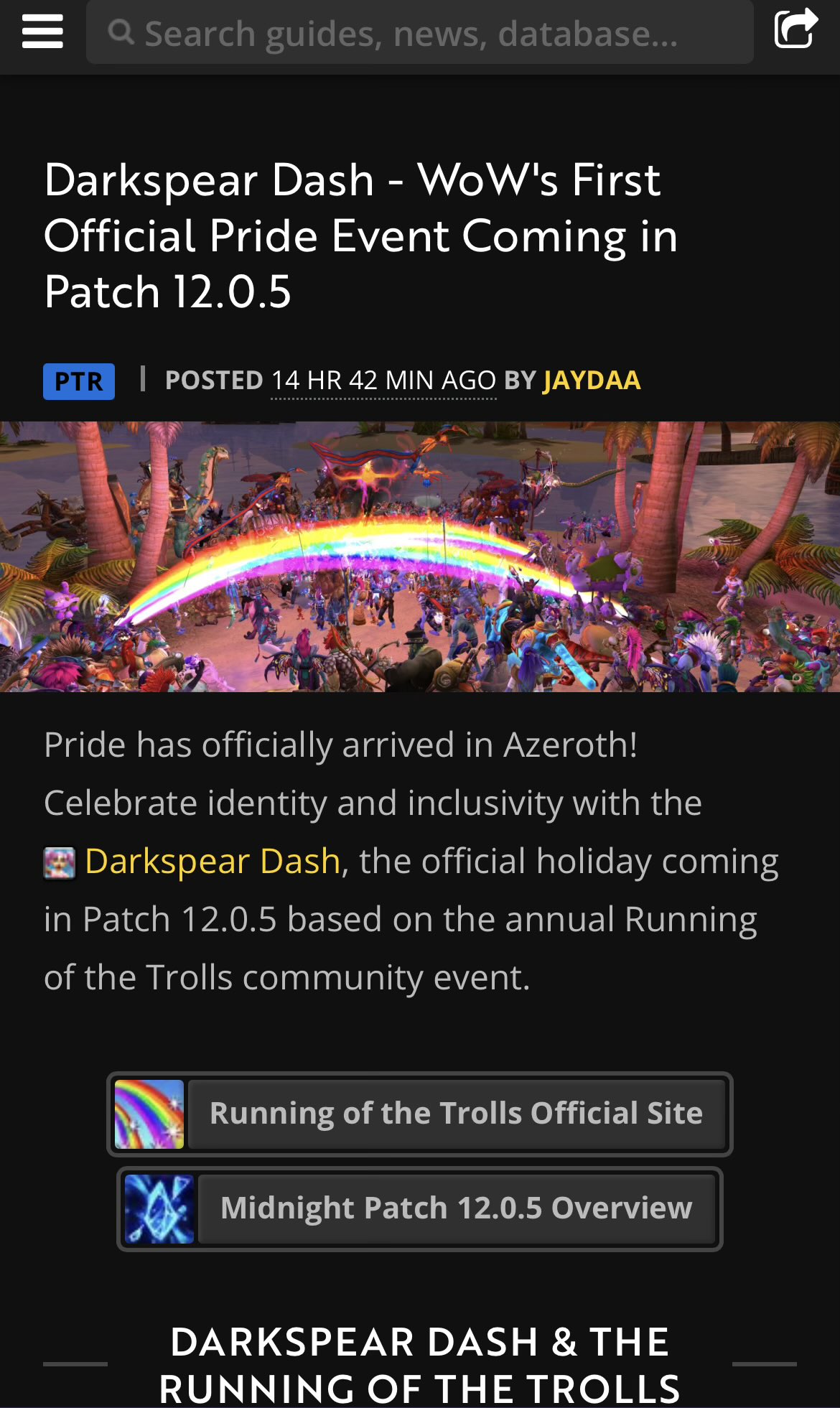The height and width of the screenshot is (1408, 840).
Task: View author Jaydaa's profile
Action: (x=592, y=380)
